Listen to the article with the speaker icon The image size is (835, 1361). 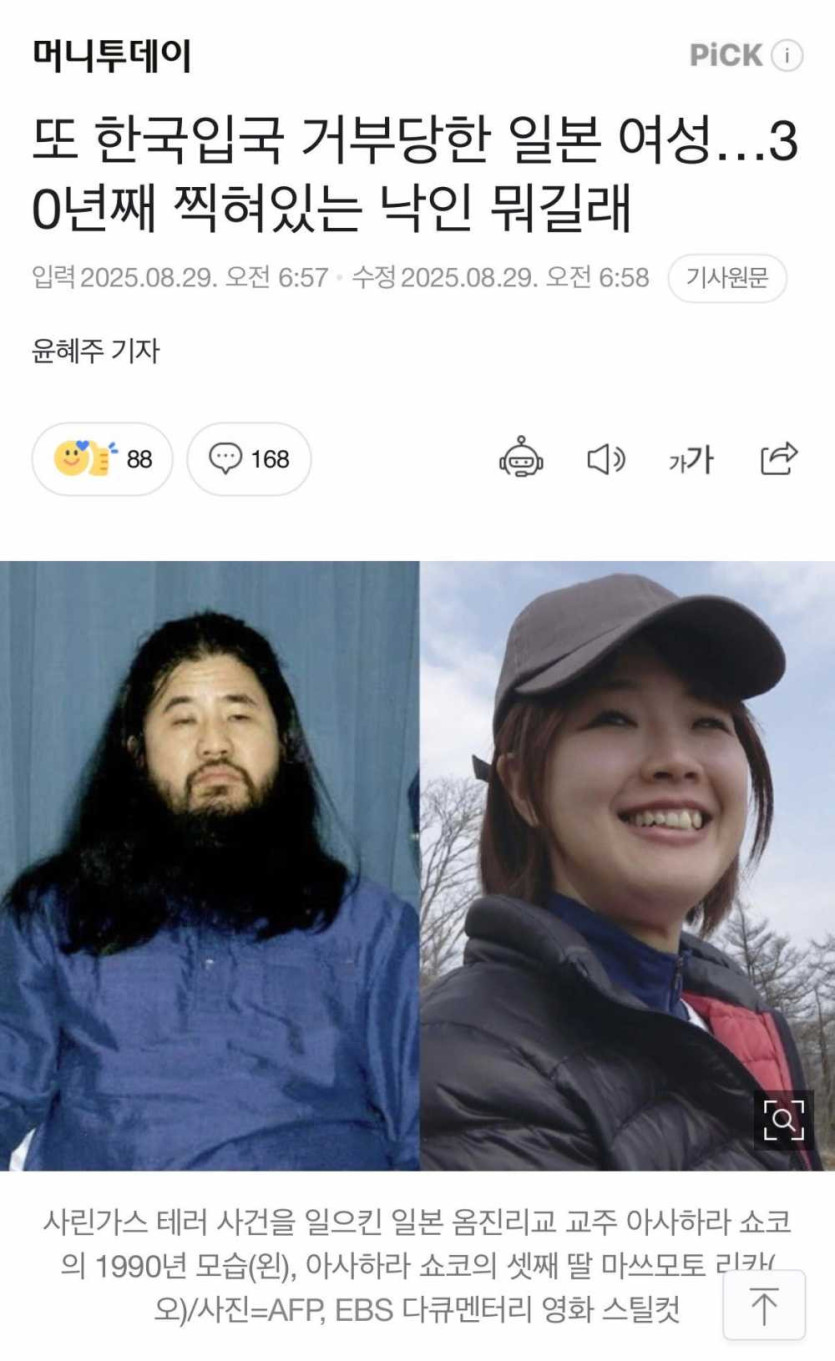point(604,459)
